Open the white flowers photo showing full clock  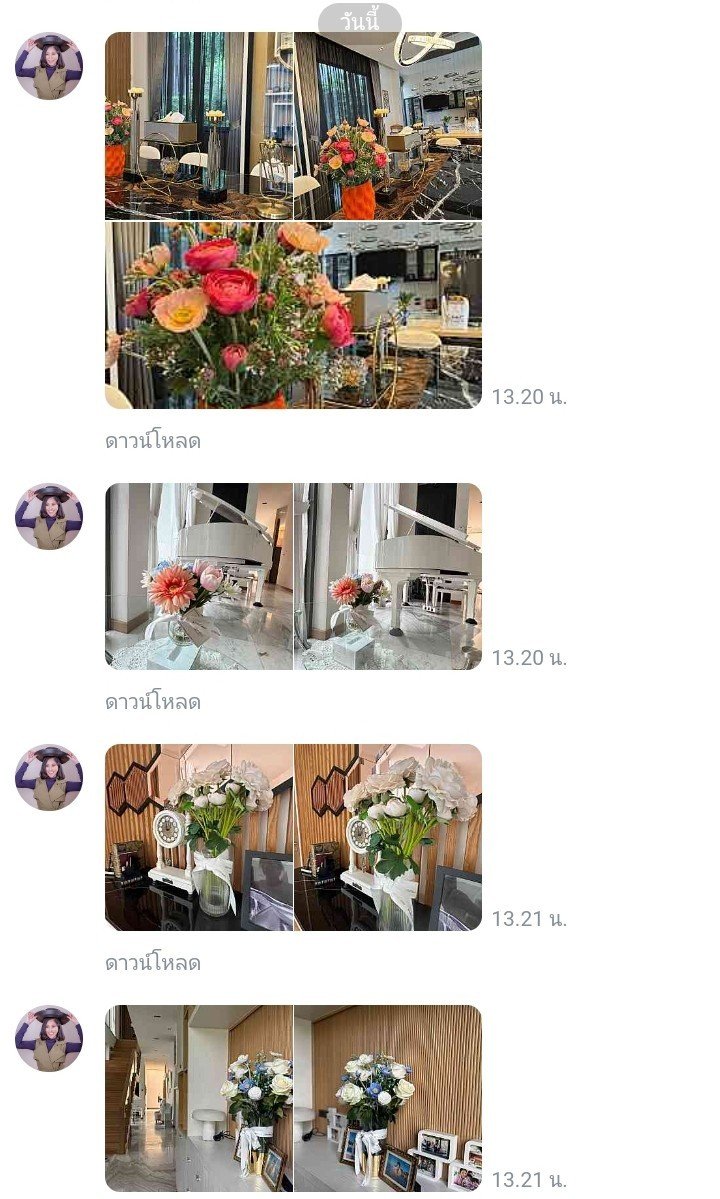click(199, 837)
